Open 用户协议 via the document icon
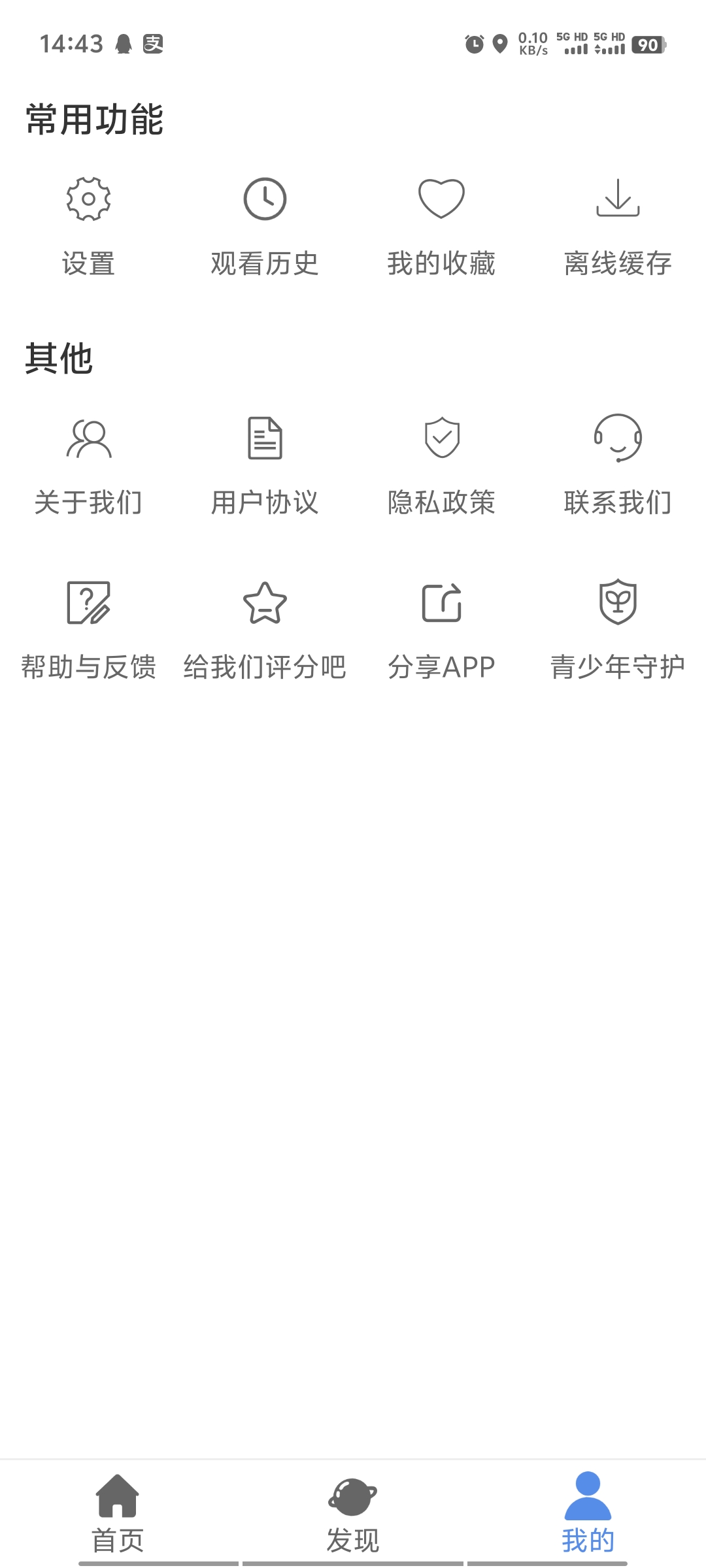This screenshot has width=706, height=1568. [265, 439]
